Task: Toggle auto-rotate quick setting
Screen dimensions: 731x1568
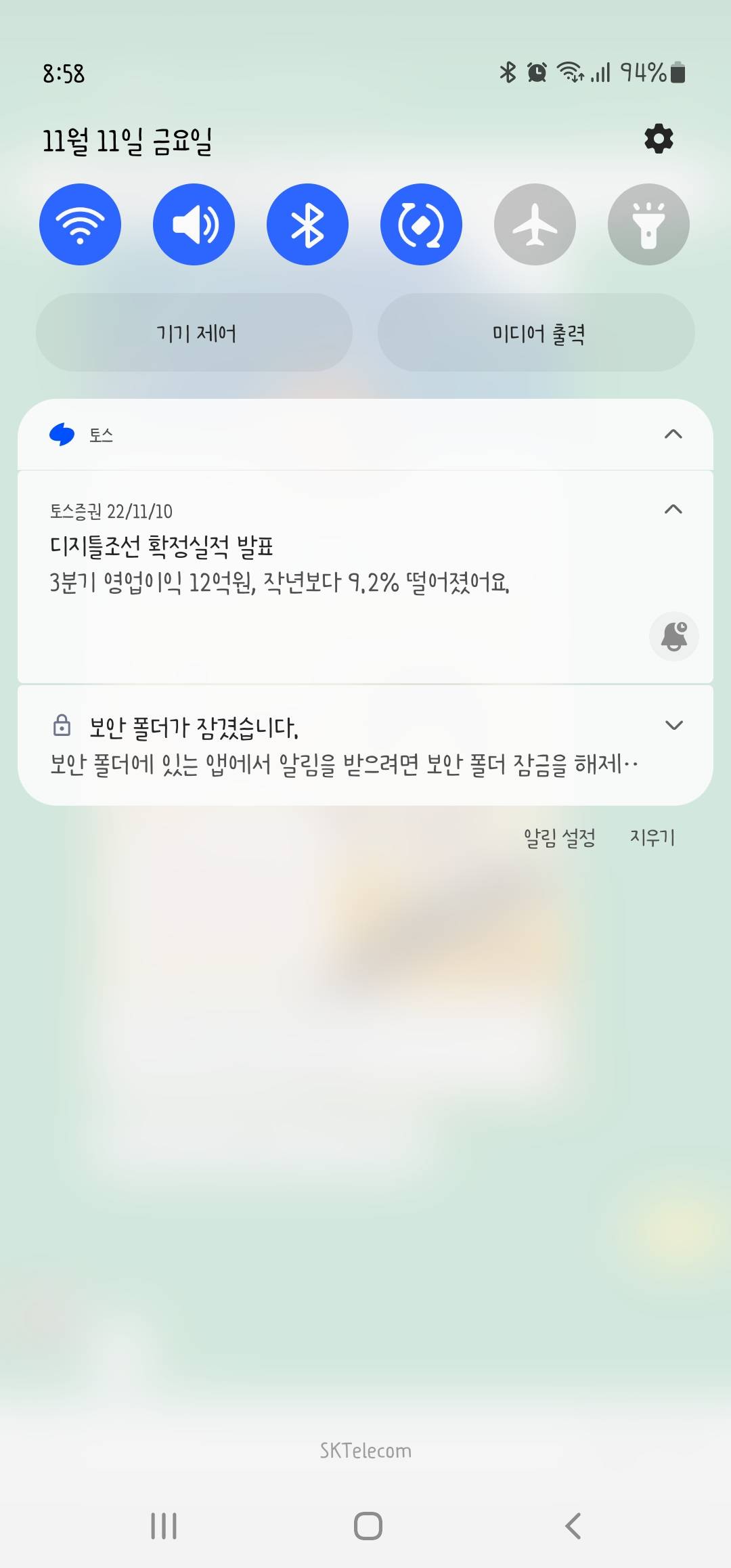Action: point(421,224)
